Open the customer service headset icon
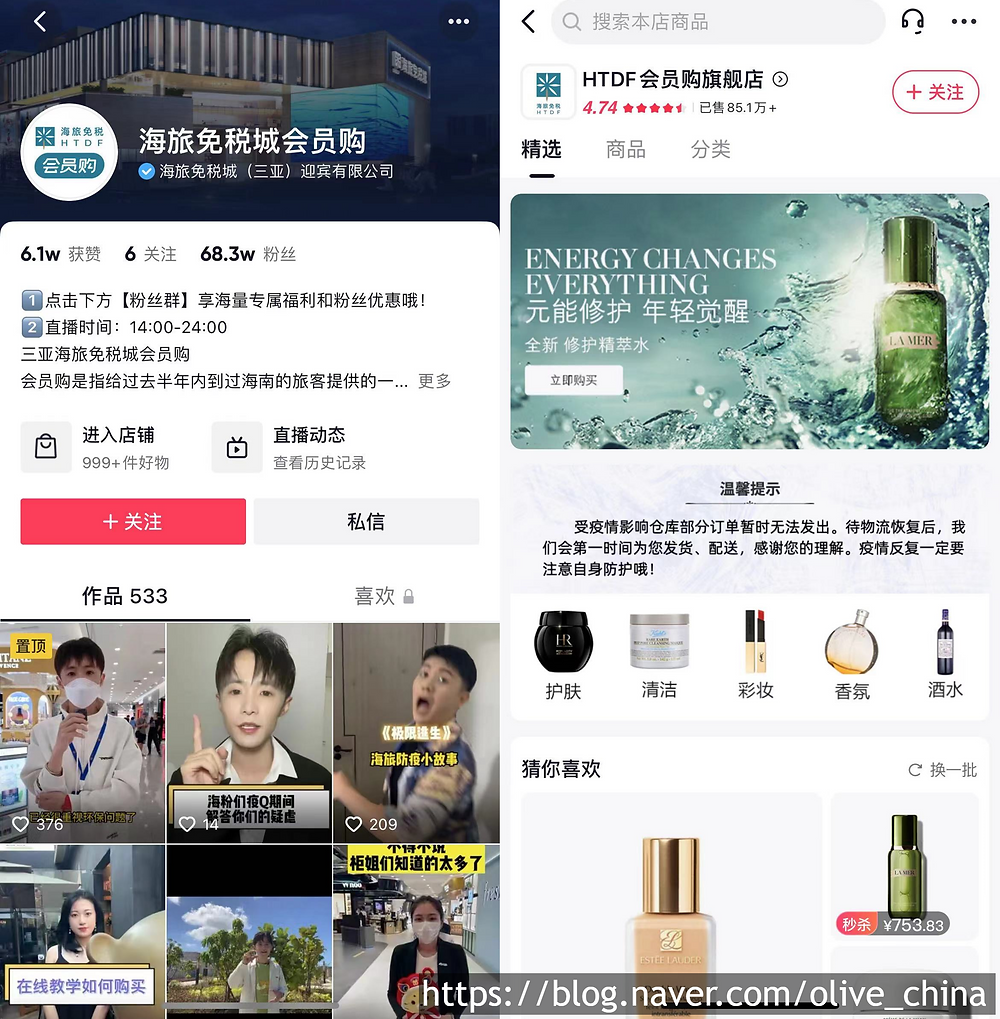This screenshot has height=1019, width=1000. pyautogui.click(x=912, y=21)
